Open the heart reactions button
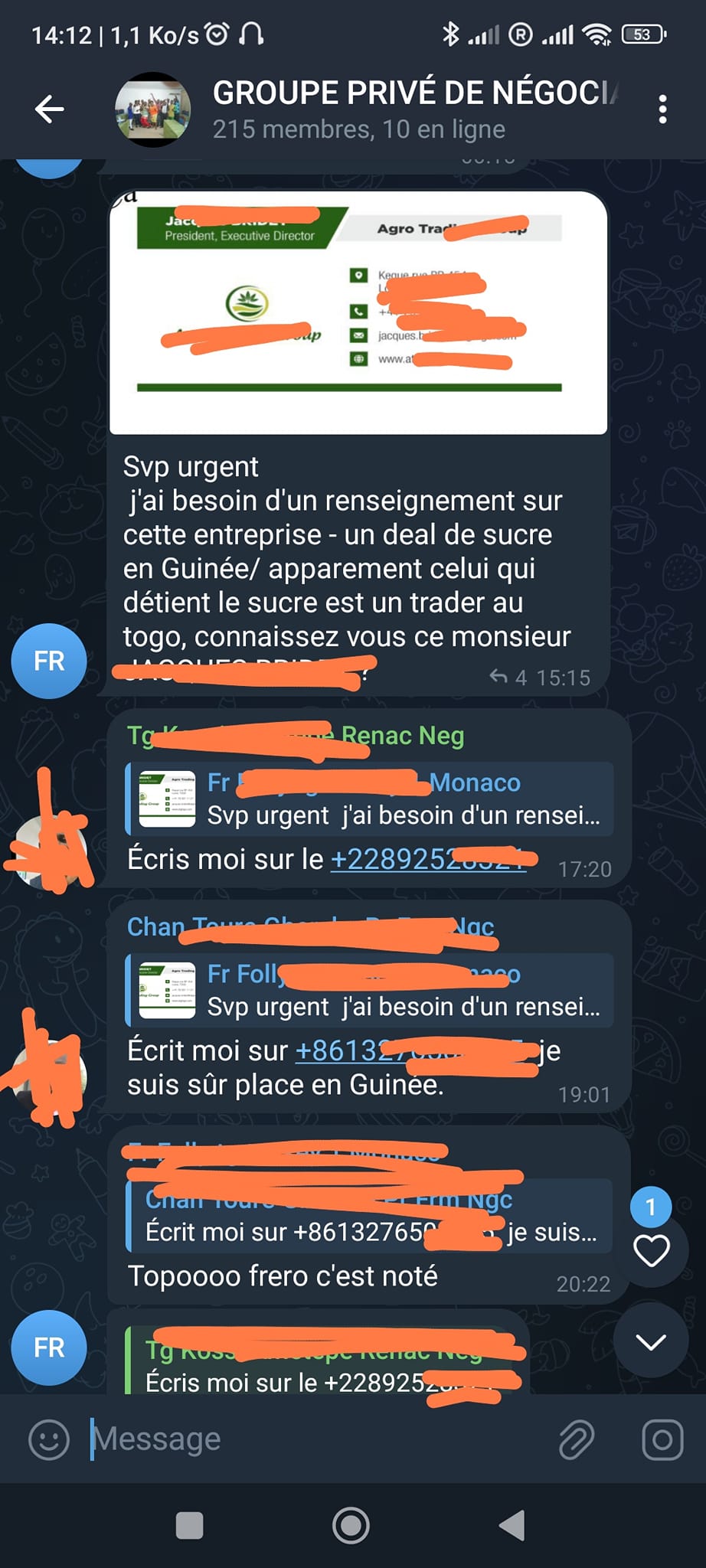 pos(652,1251)
